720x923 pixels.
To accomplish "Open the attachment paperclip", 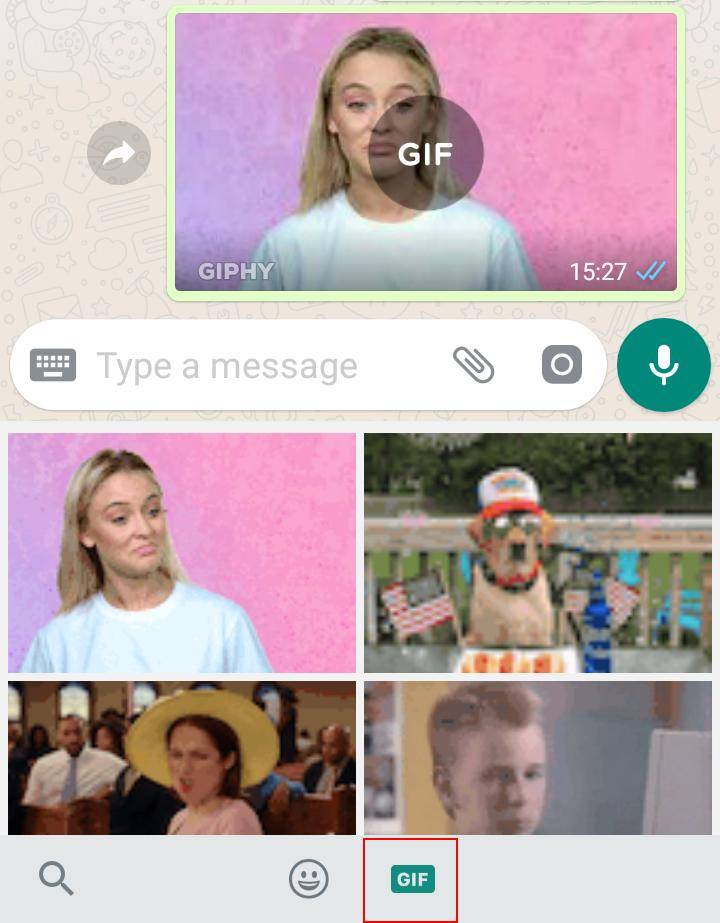I will 474,366.
